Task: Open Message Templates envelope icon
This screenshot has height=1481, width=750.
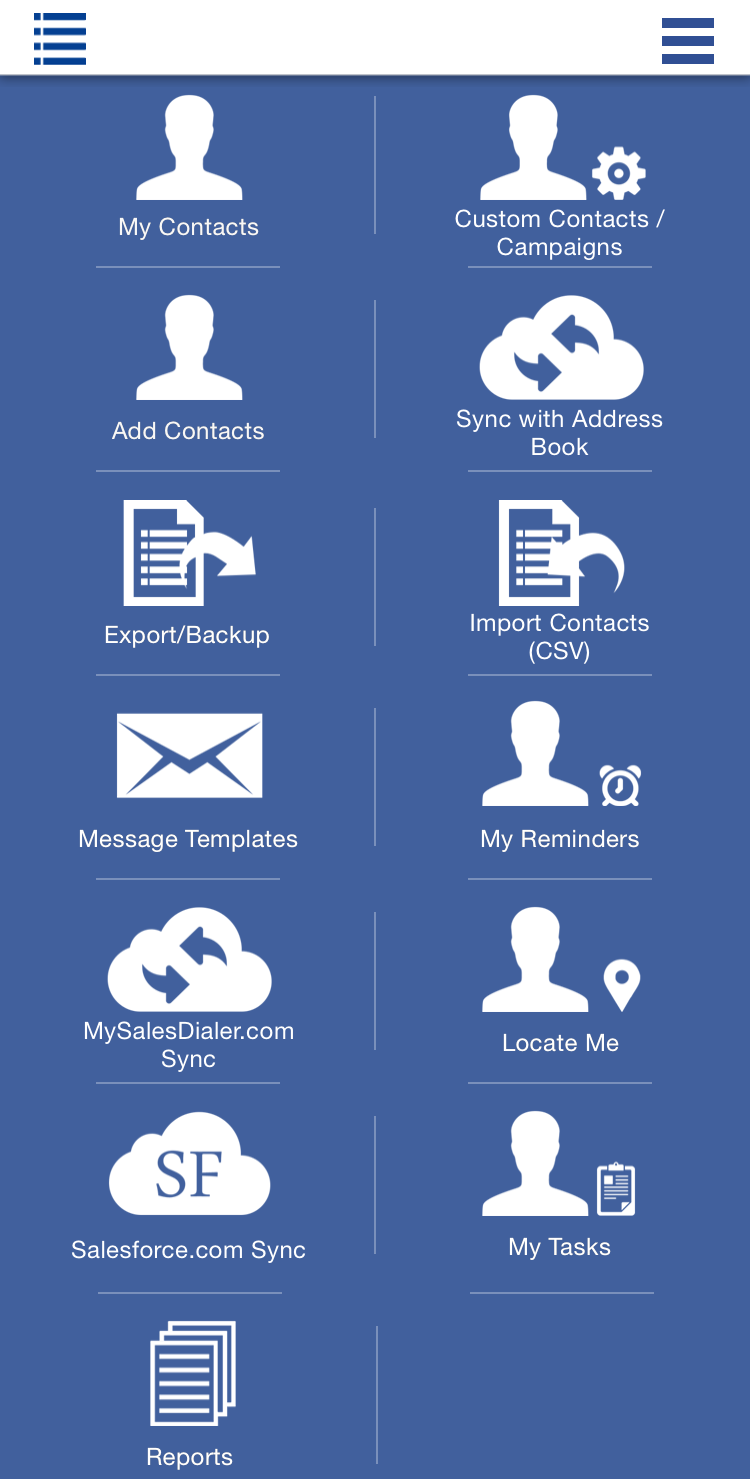Action: coord(188,755)
